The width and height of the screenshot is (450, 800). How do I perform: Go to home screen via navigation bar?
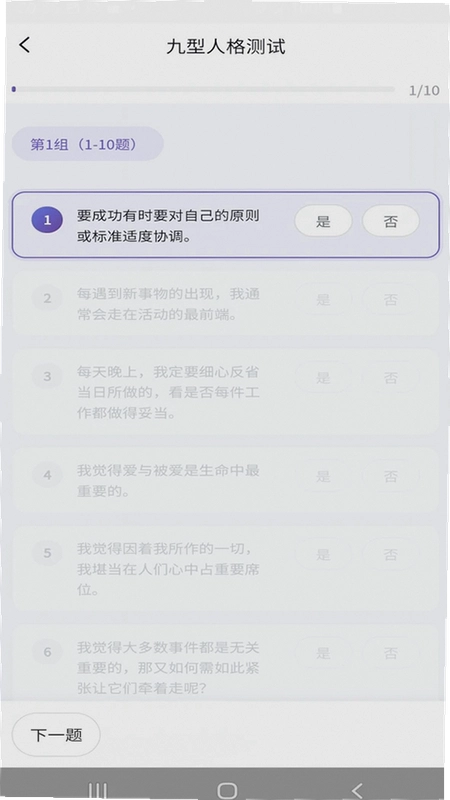click(227, 790)
